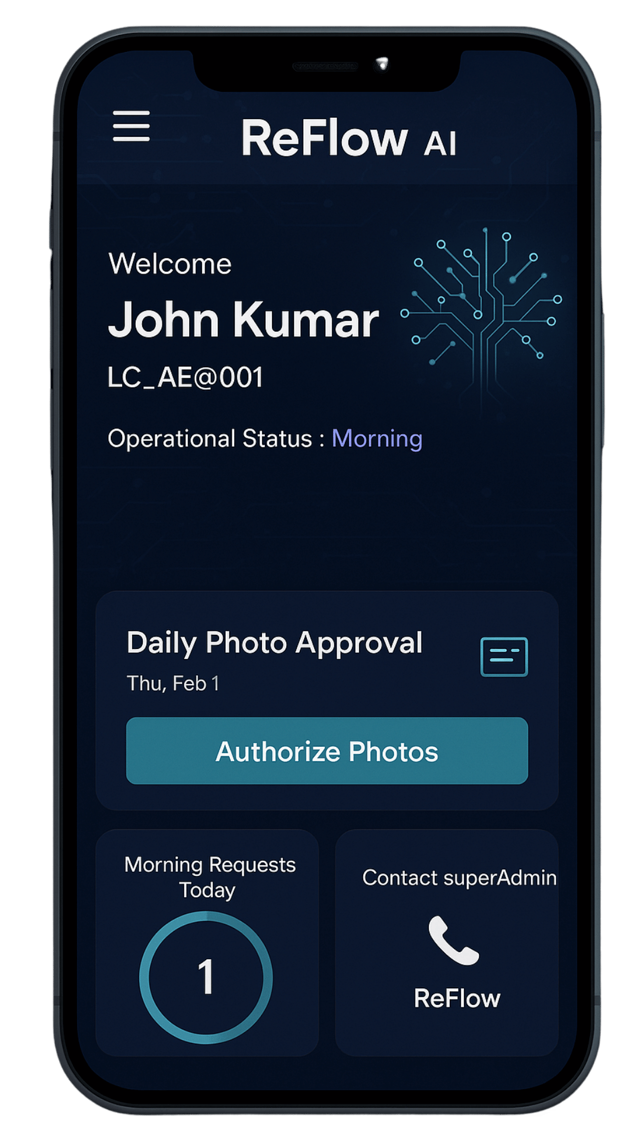
Task: Open the Morning Requests Today card
Action: tap(207, 942)
